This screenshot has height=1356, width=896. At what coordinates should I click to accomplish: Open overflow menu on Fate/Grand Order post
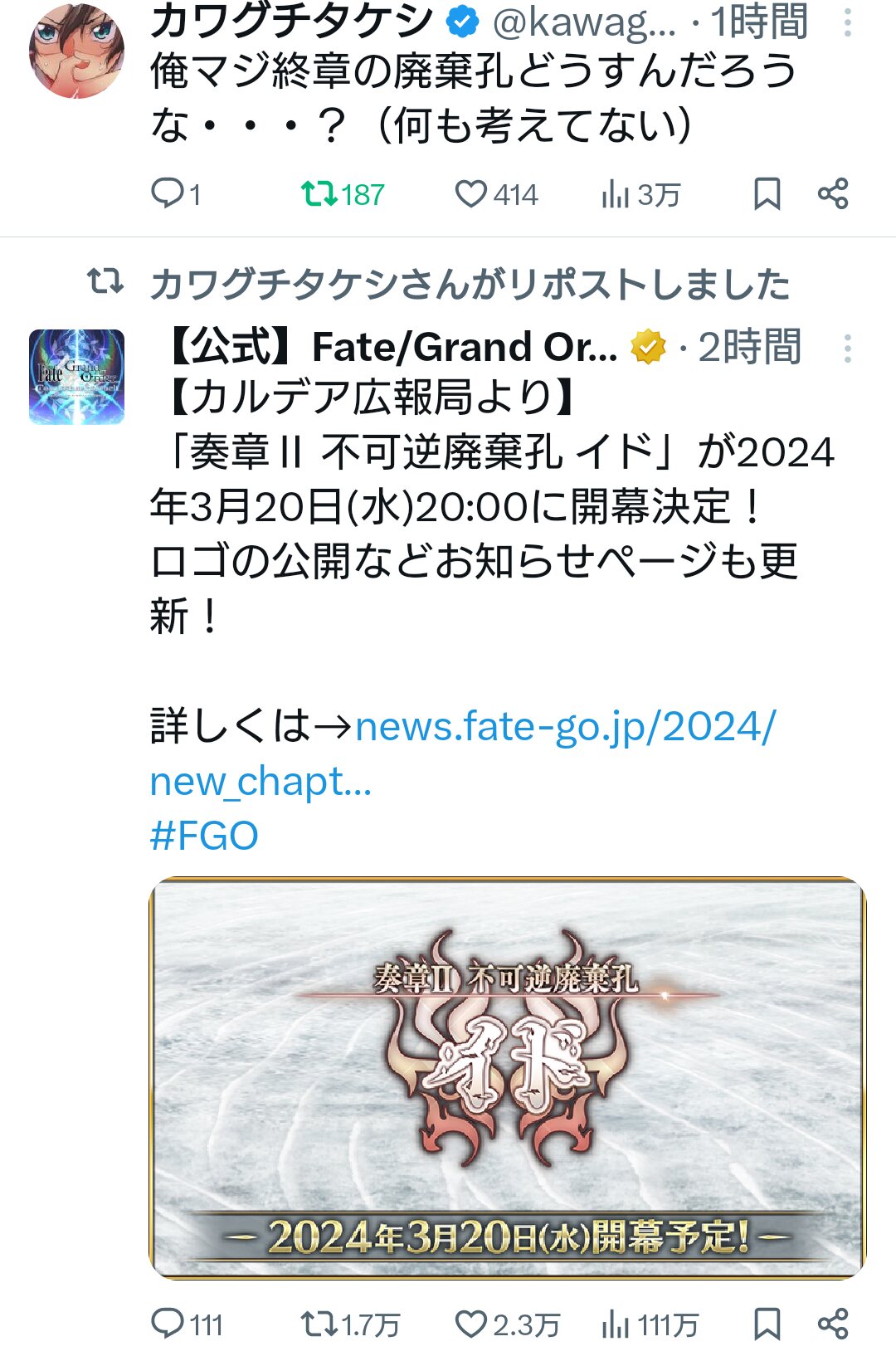coord(847,349)
